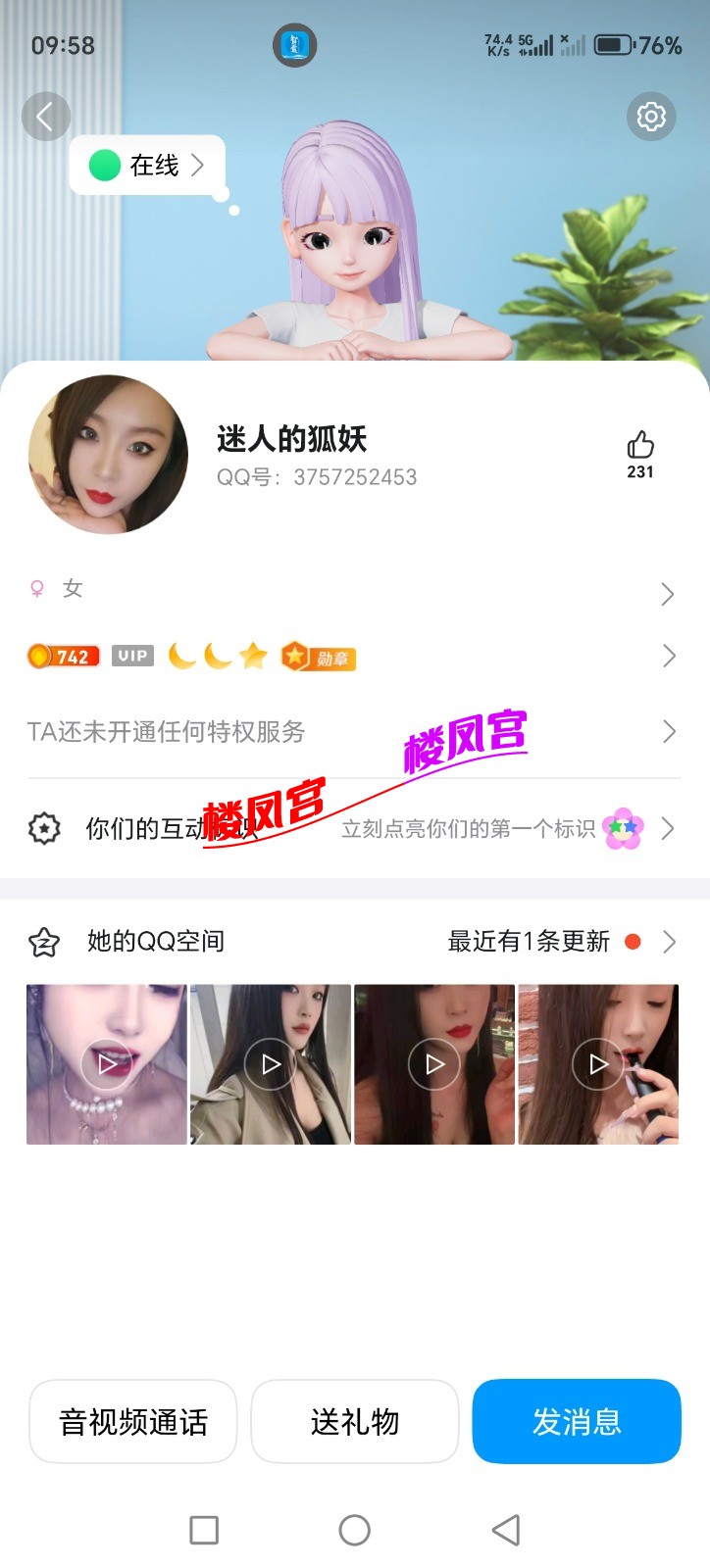710x1568 pixels.
Task: Tap the 在线 online status bubble
Action: (x=148, y=165)
